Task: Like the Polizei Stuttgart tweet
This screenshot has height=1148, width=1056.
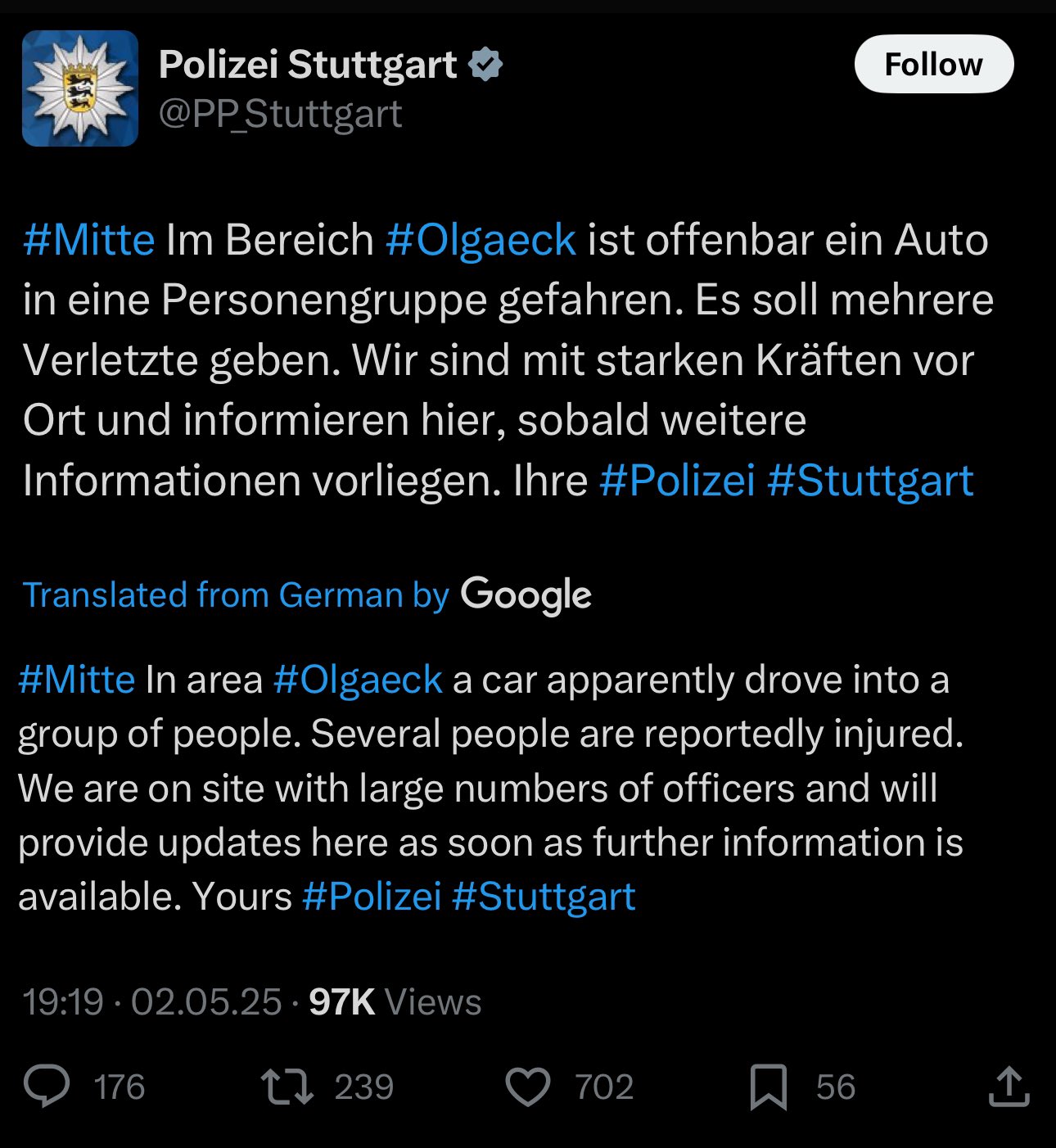Action: [x=528, y=1087]
